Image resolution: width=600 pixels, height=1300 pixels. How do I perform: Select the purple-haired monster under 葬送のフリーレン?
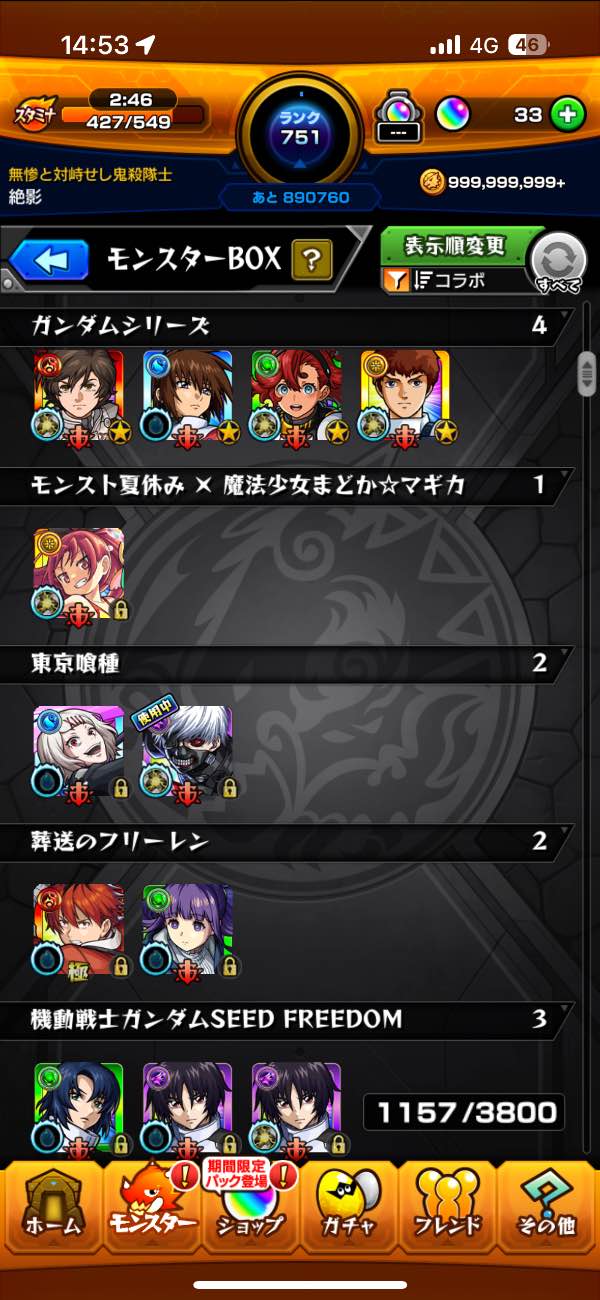(x=187, y=930)
